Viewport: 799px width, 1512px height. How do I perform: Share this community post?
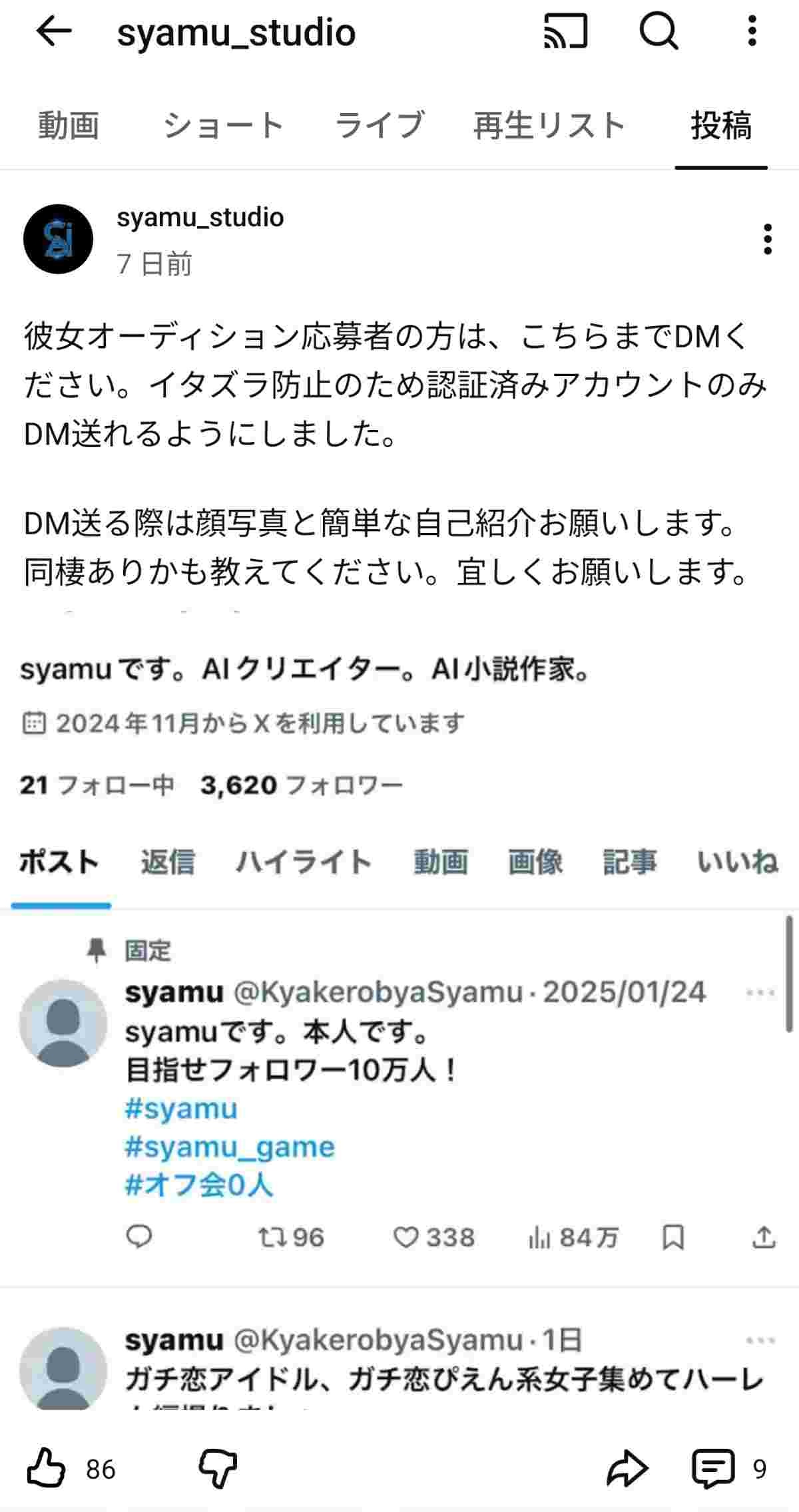pyautogui.click(x=627, y=1467)
